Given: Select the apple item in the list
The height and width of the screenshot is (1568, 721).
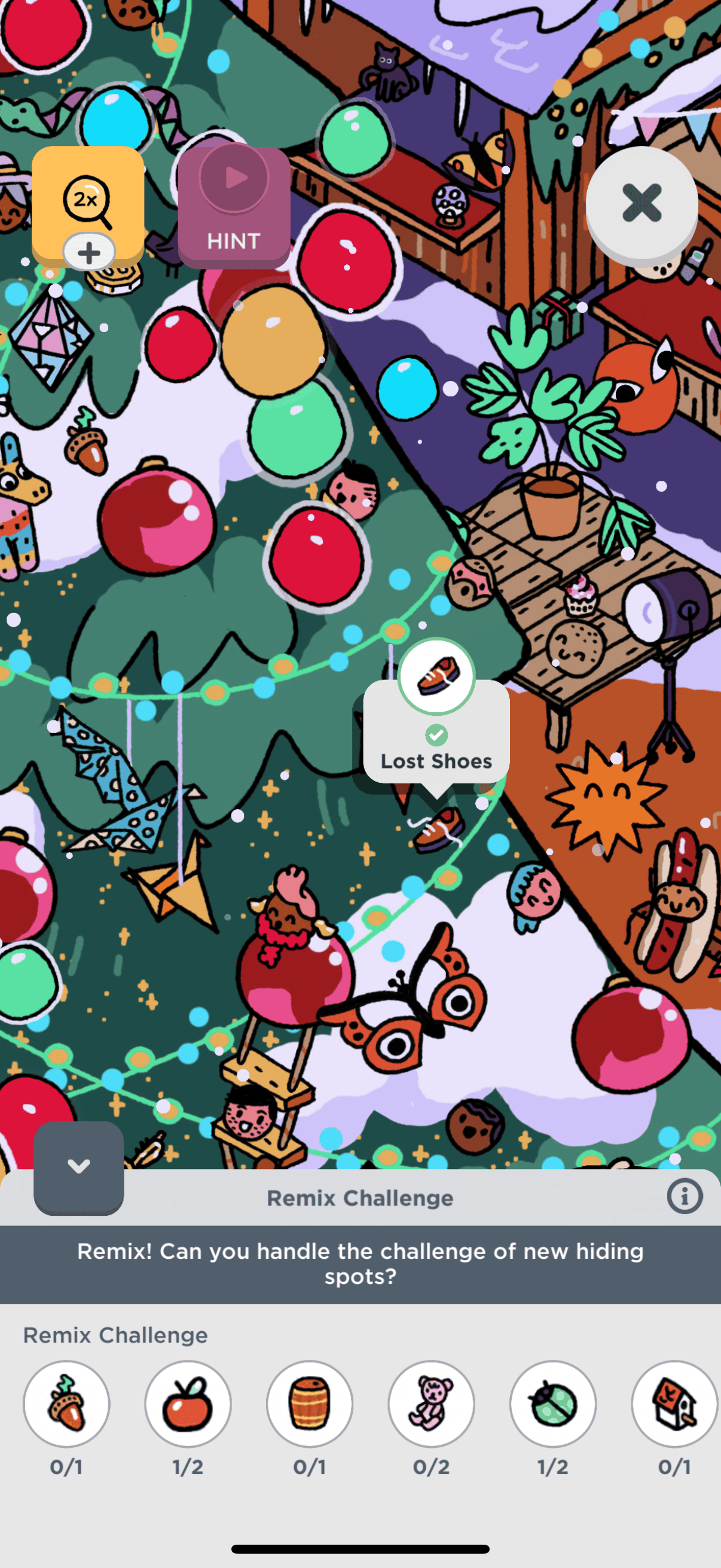Looking at the screenshot, I should pos(188,1404).
